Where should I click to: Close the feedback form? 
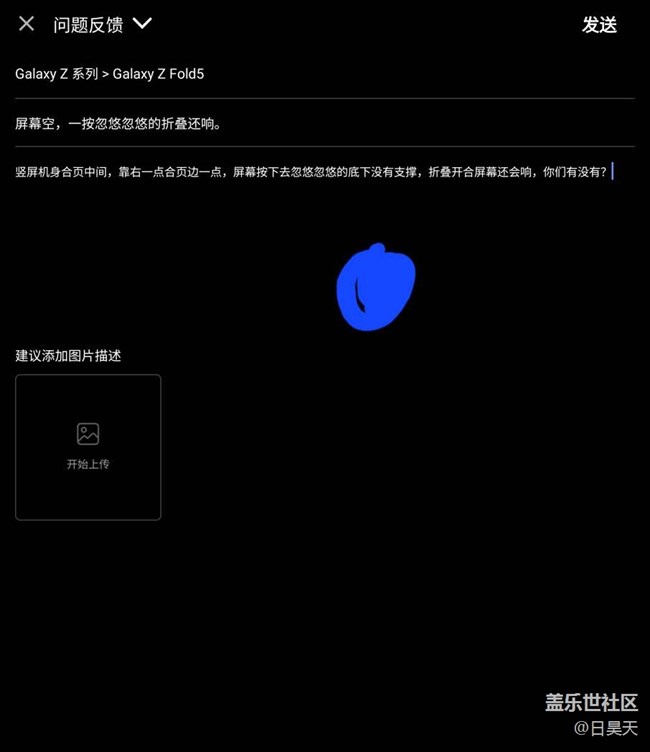[27, 24]
